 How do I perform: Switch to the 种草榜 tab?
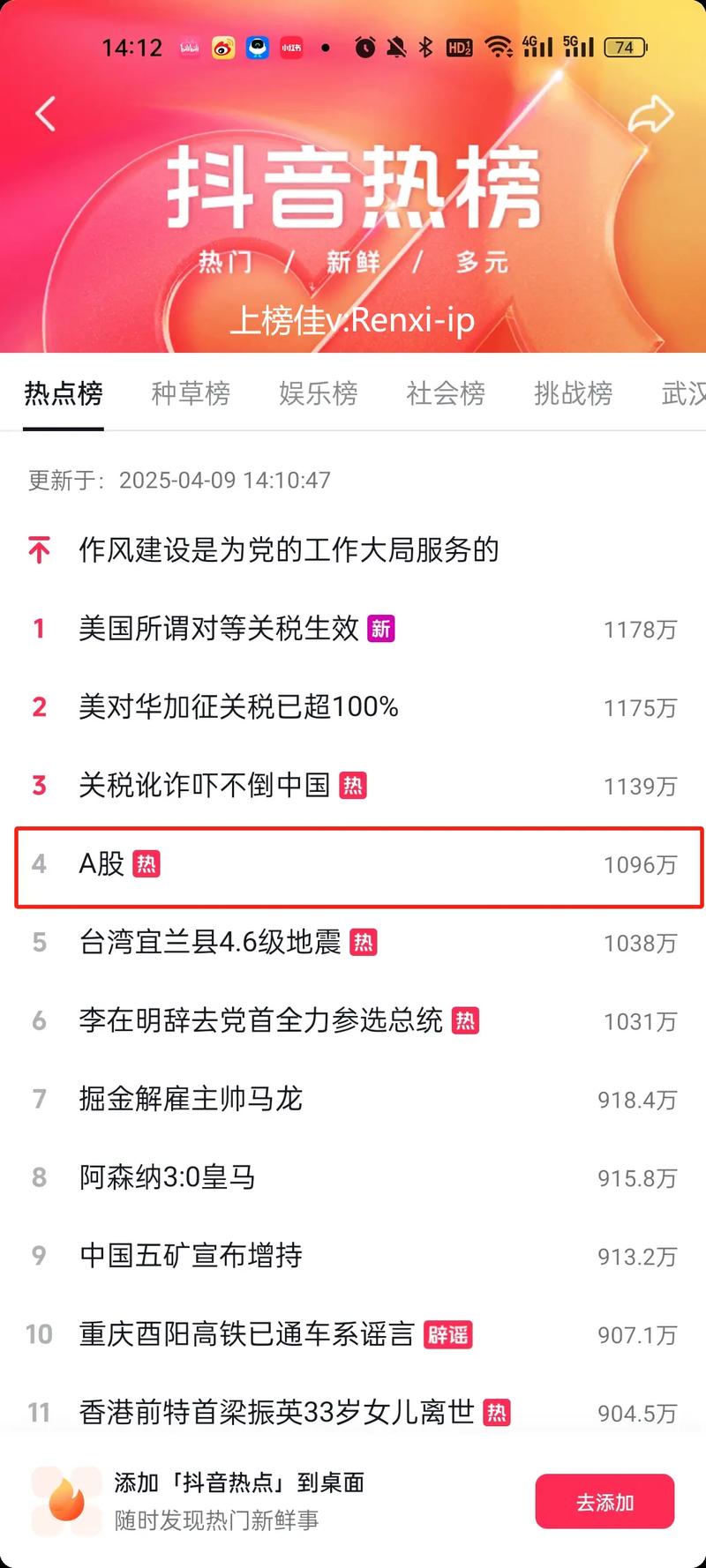(191, 393)
